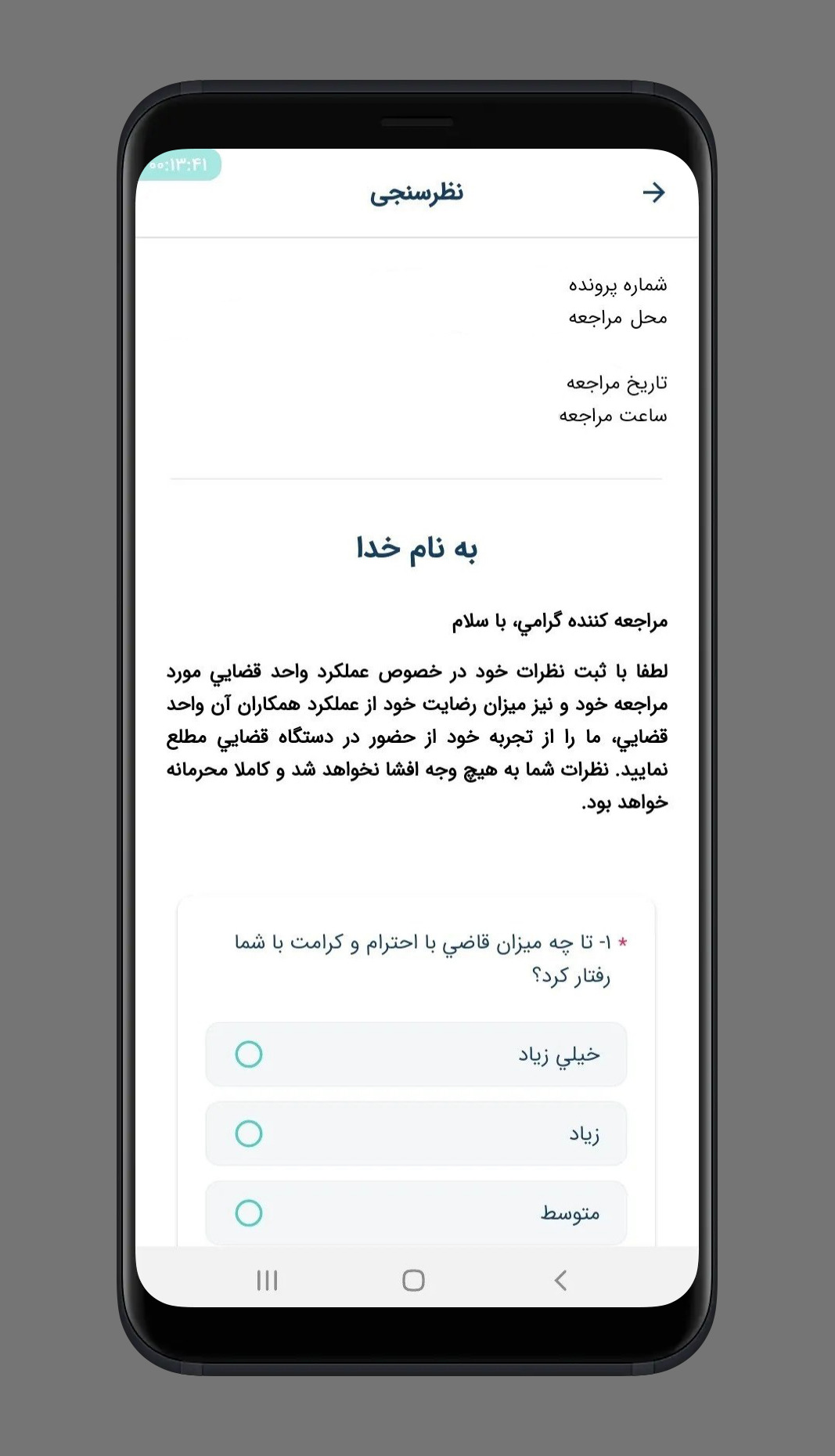835x1456 pixels.
Task: Choose the 'زياد' answer option
Action: point(416,1133)
